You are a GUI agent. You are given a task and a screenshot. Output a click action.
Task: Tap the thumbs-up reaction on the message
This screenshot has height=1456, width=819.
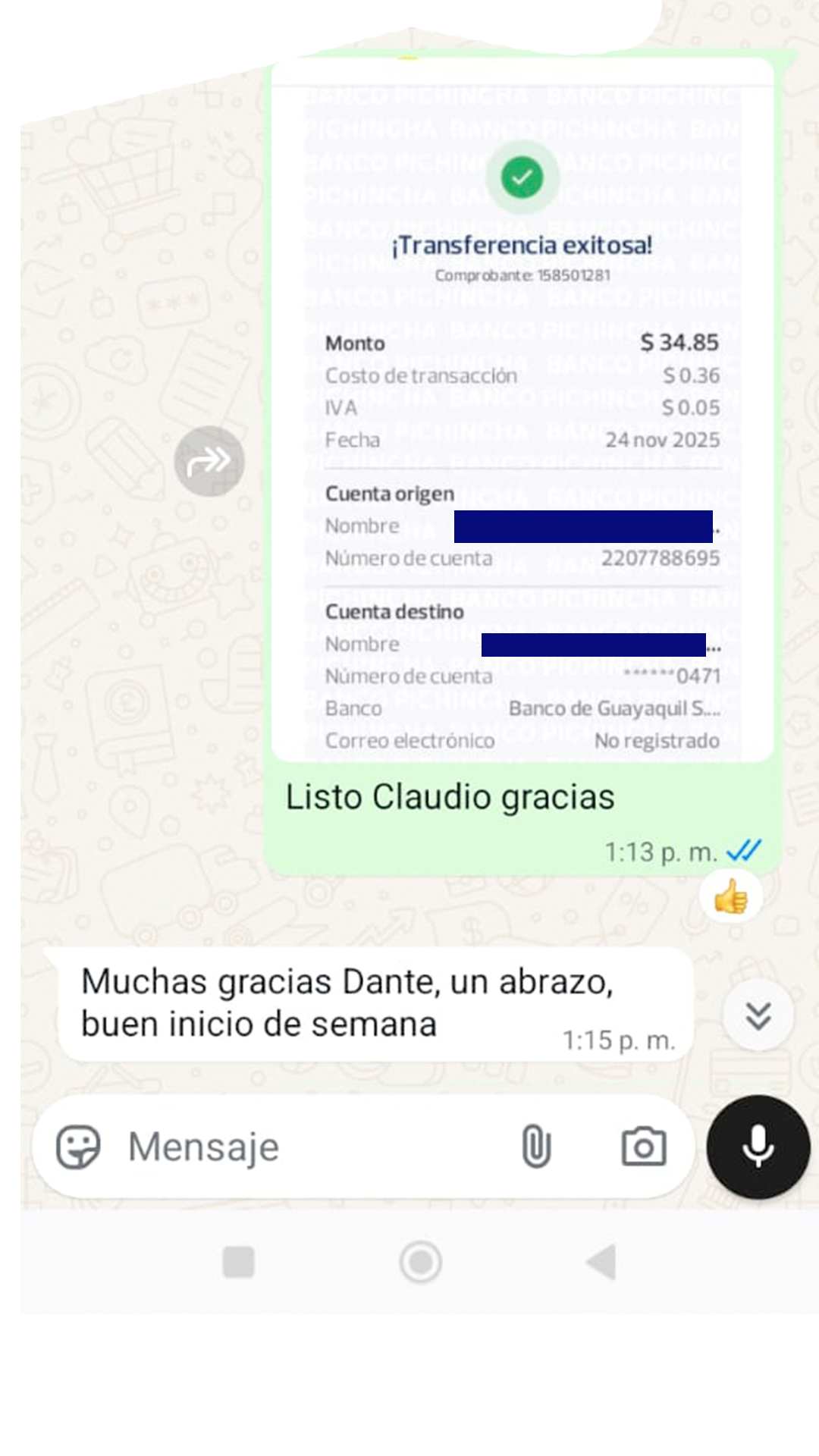[x=731, y=896]
